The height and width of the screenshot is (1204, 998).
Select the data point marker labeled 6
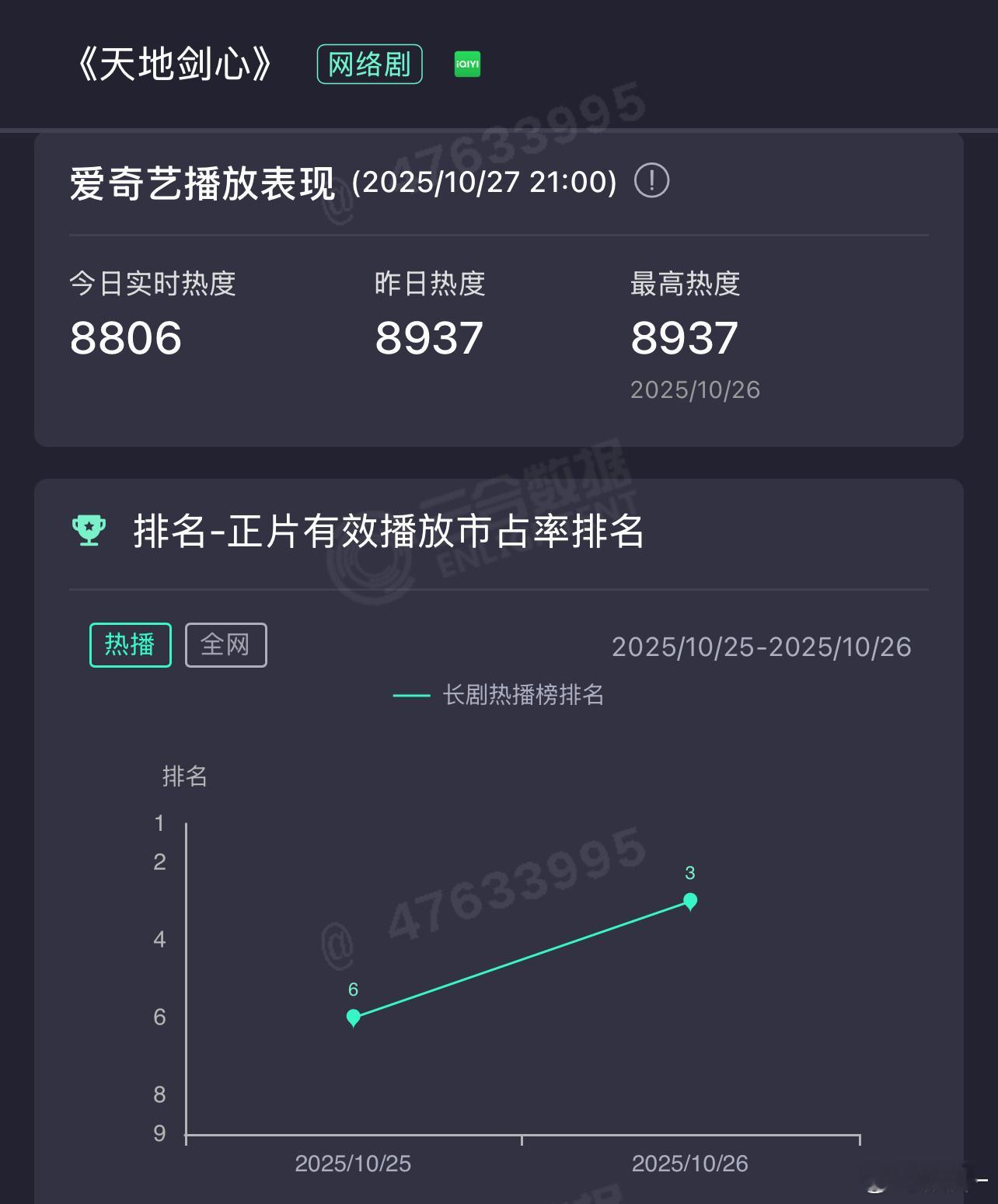click(x=351, y=1015)
